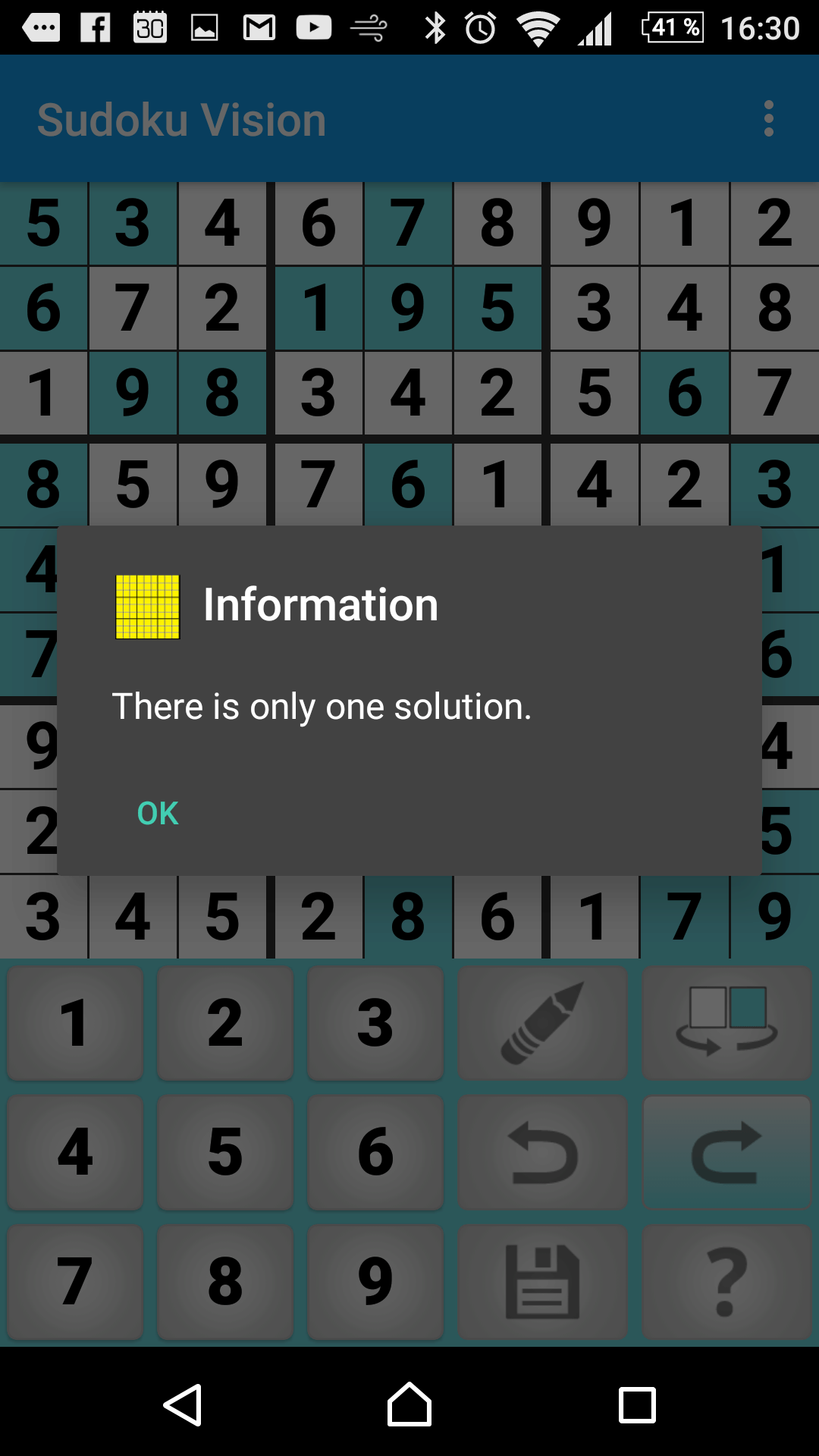The width and height of the screenshot is (819, 1456).
Task: Toggle the pencil notes mode
Action: click(542, 1022)
